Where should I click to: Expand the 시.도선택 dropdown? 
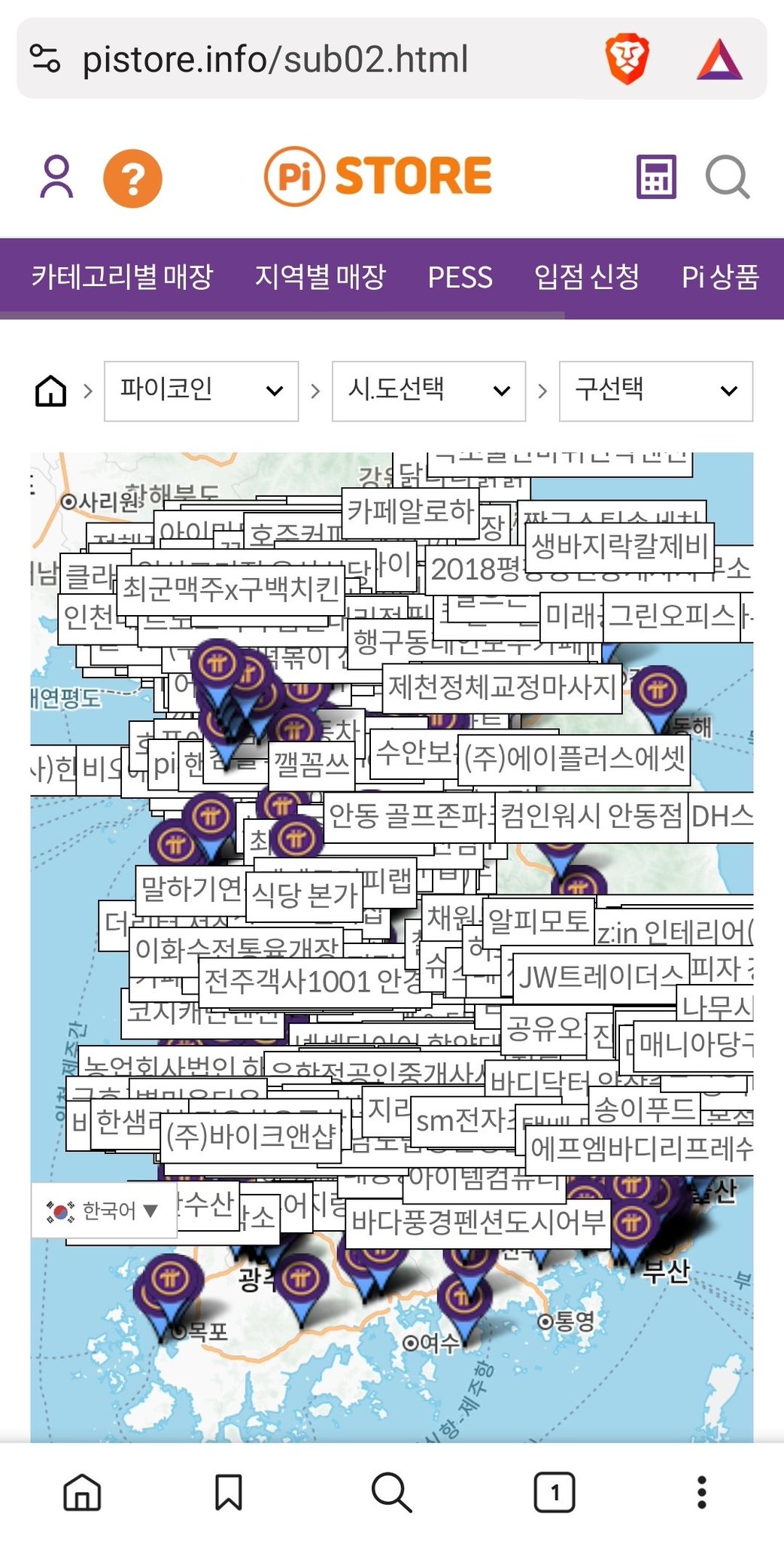[428, 391]
